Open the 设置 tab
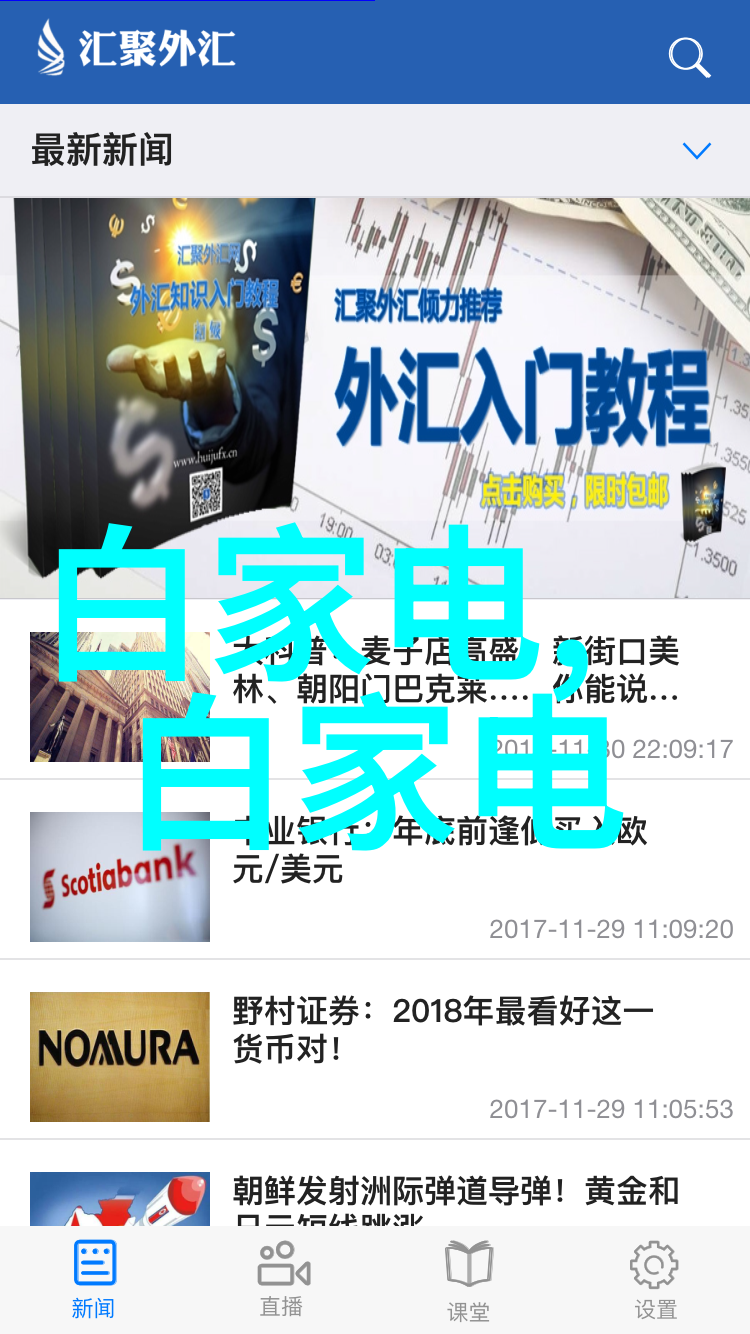750x1334 pixels. (655, 1280)
